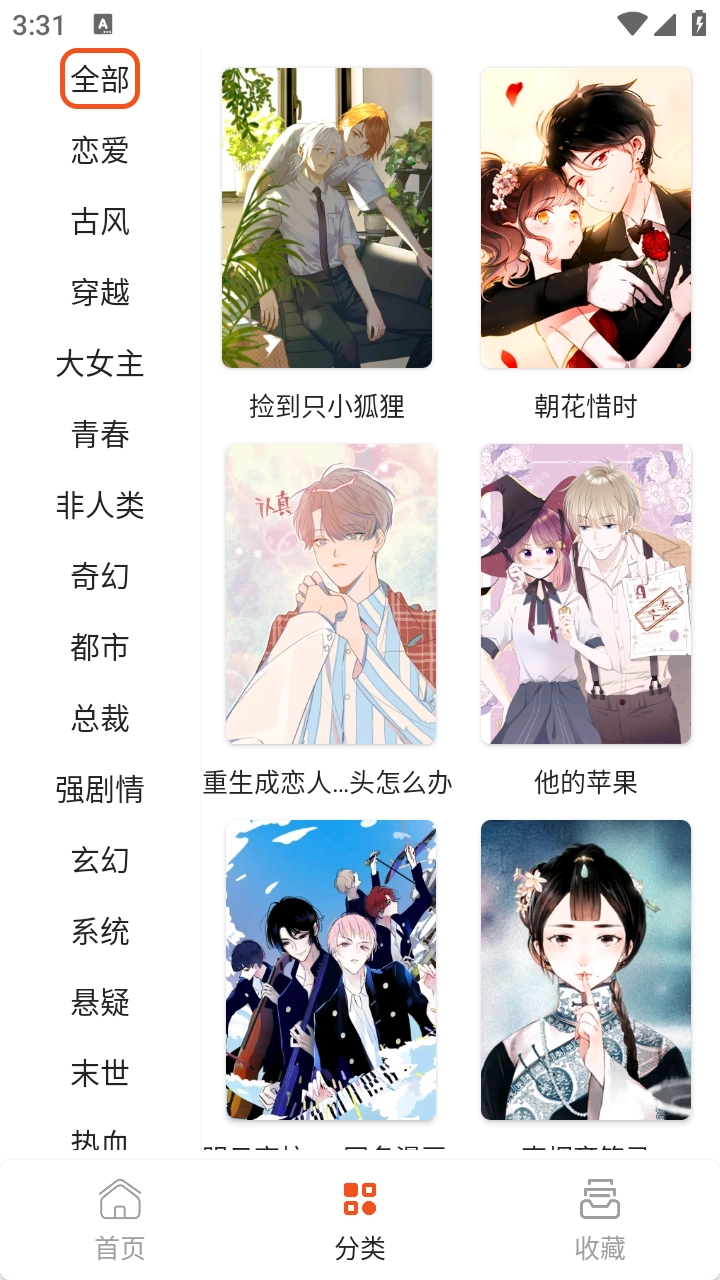Open the 收藏 favorites icon

[599, 1199]
